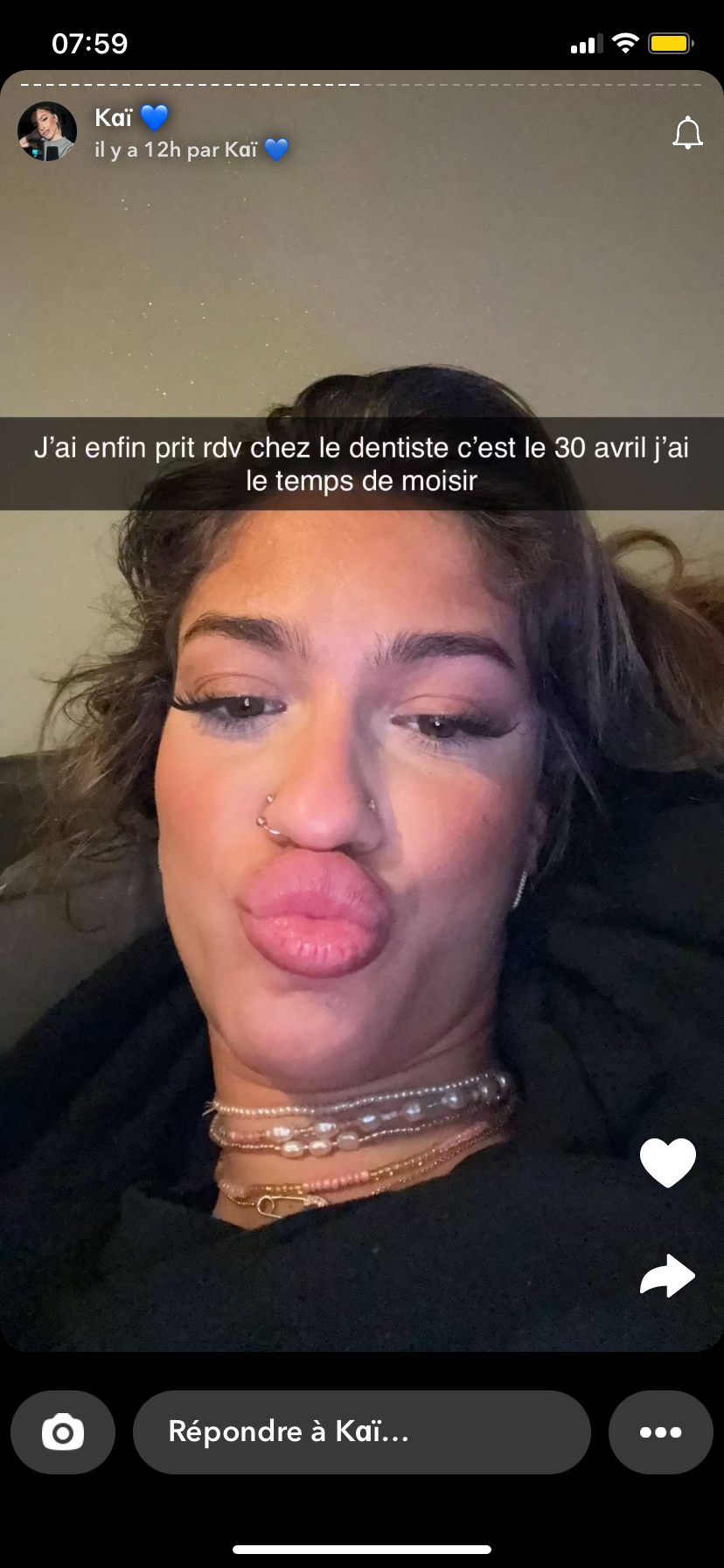Screen dimensions: 724x1568
Task: Open the three-dot options menu
Action: (660, 1432)
